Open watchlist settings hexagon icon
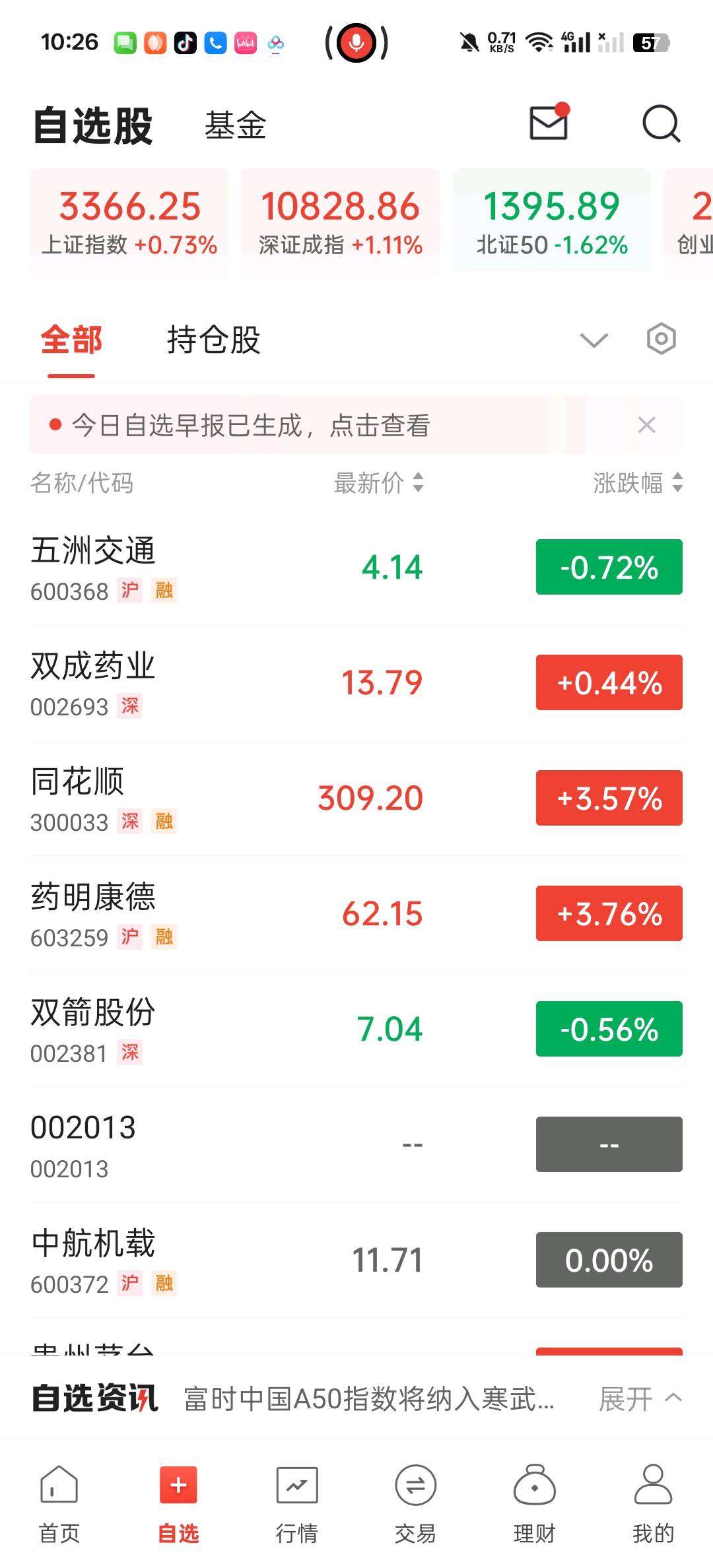The image size is (713, 1568). [661, 339]
